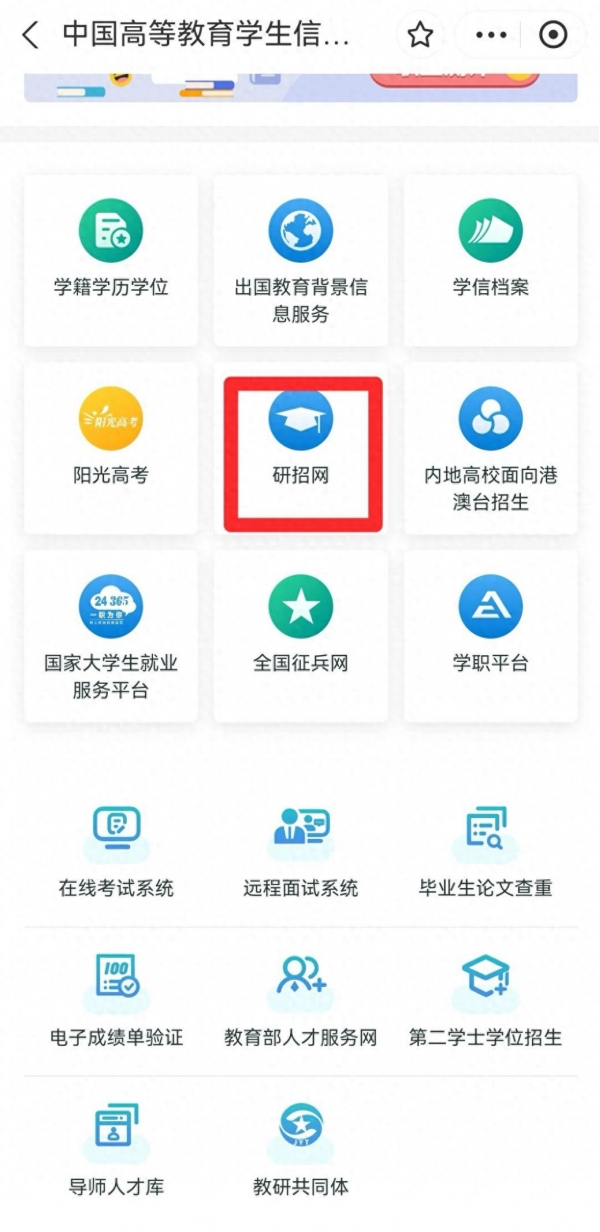Open 阳光高考 service
The height and width of the screenshot is (1232, 600).
coord(111,447)
